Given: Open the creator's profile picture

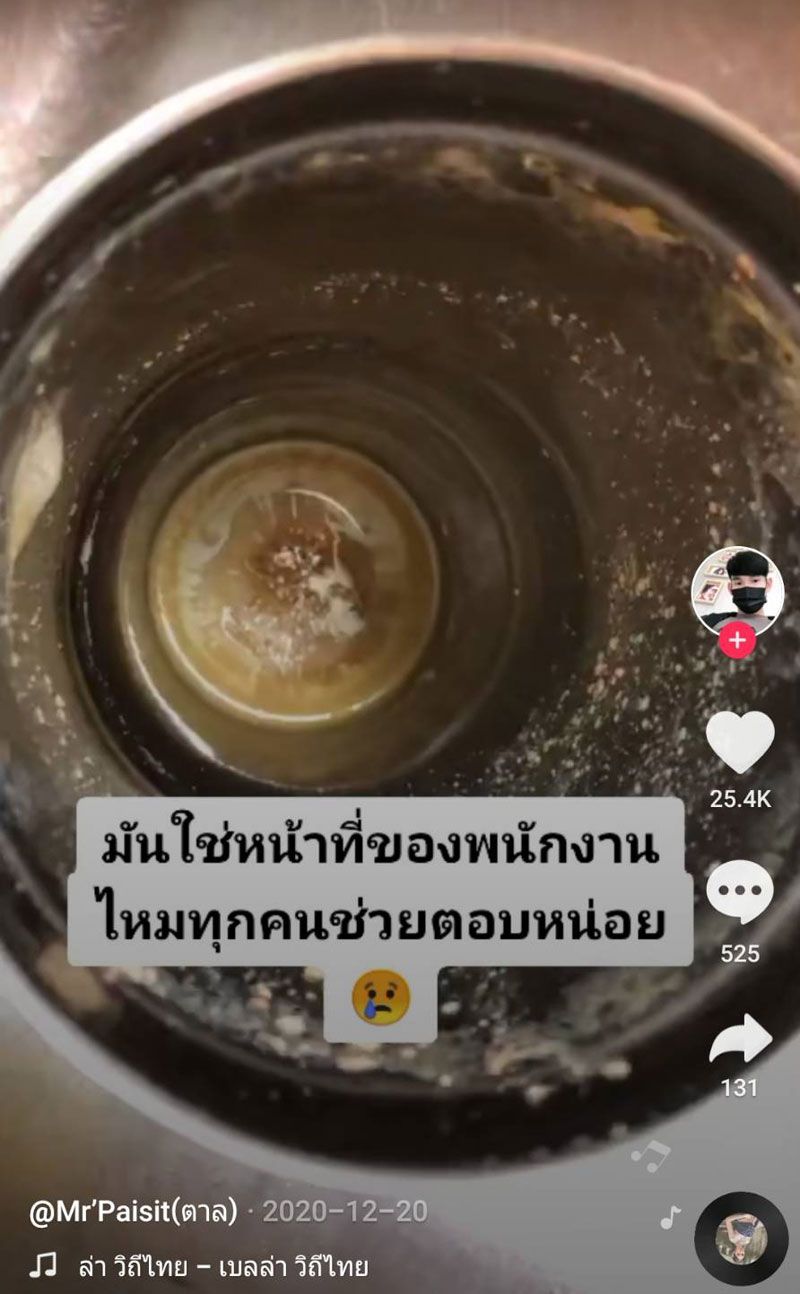Looking at the screenshot, I should click(x=737, y=592).
